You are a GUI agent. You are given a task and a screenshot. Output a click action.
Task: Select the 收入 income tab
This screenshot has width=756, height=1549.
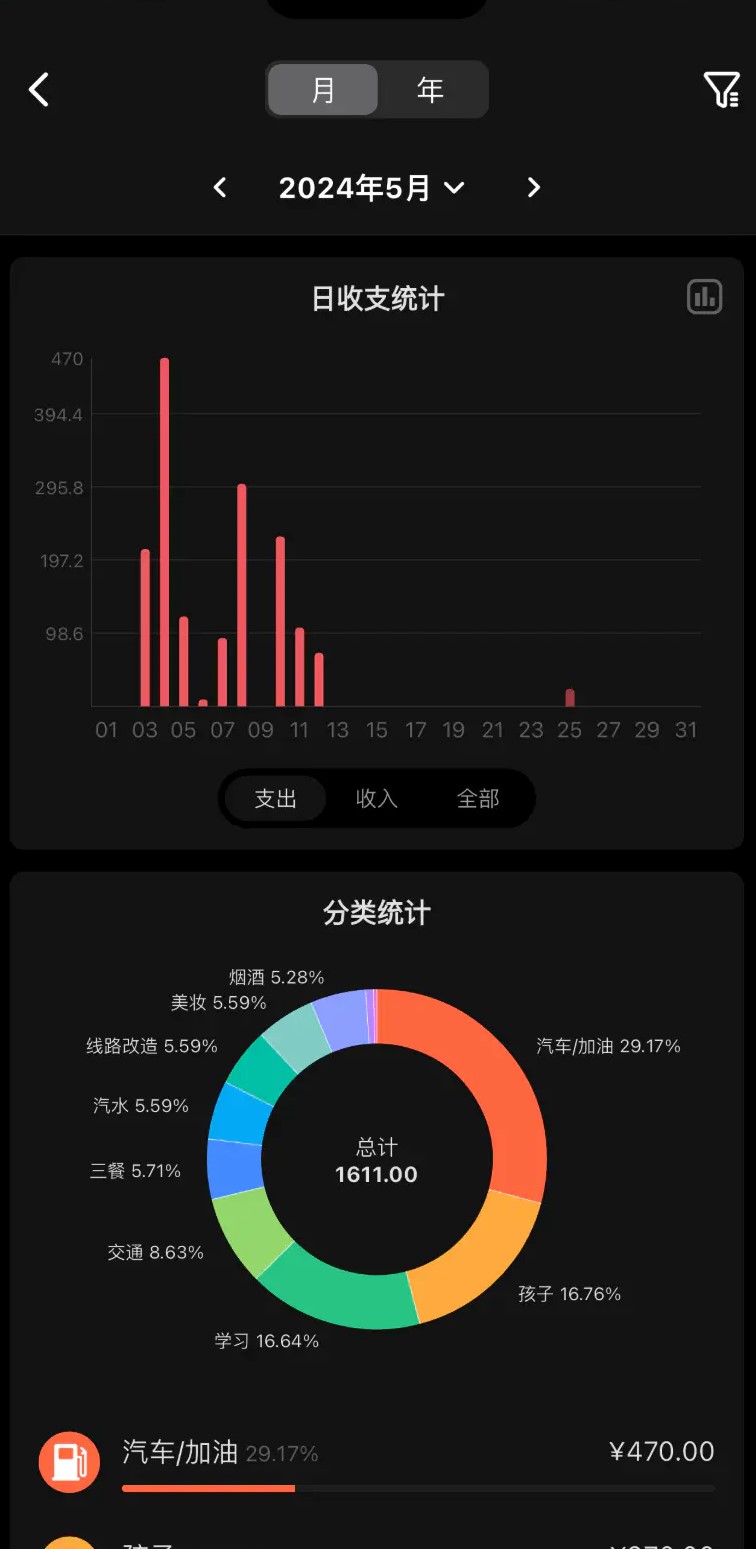pyautogui.click(x=376, y=798)
